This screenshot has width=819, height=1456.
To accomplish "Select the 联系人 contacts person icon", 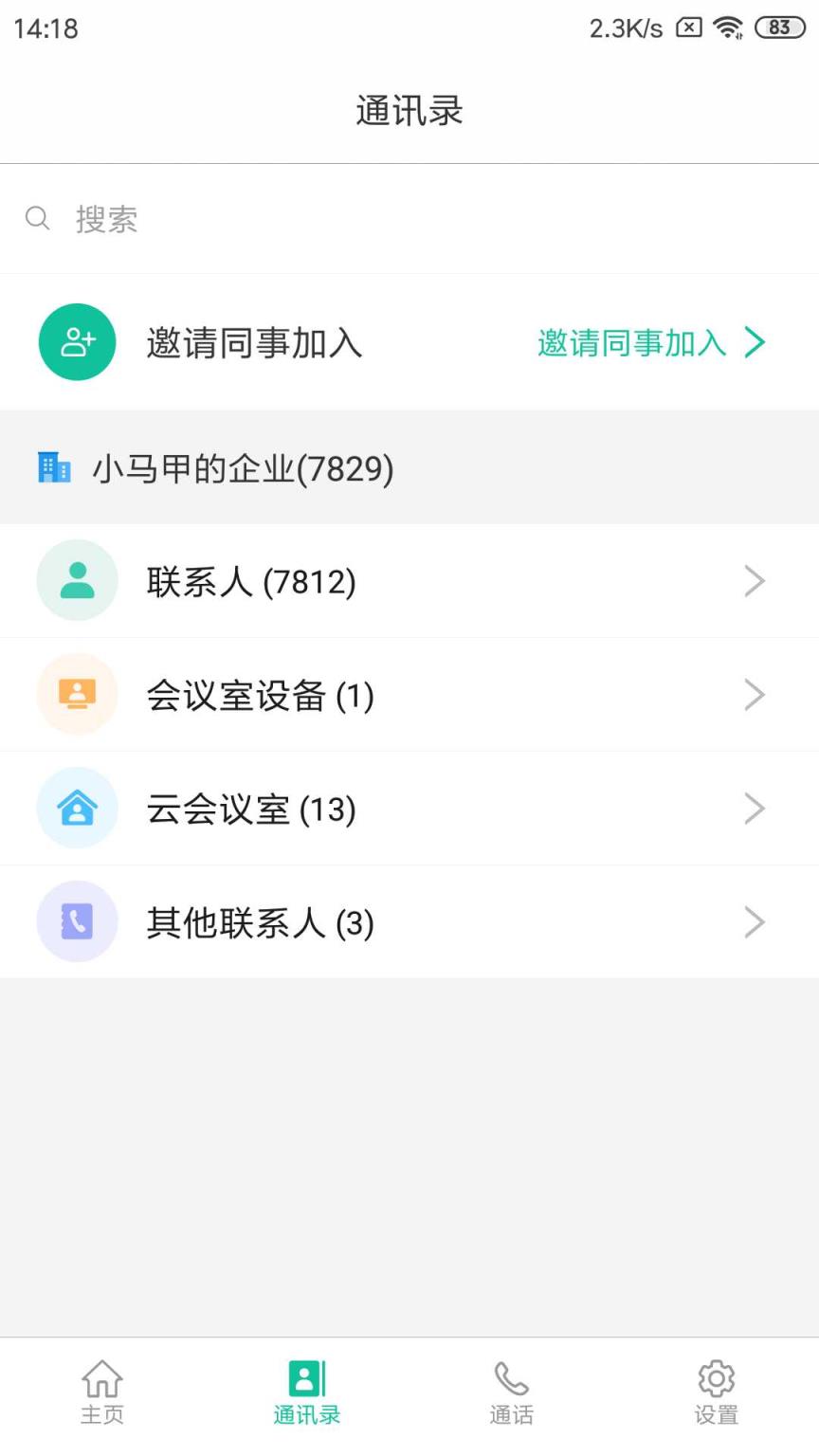I will point(77,580).
